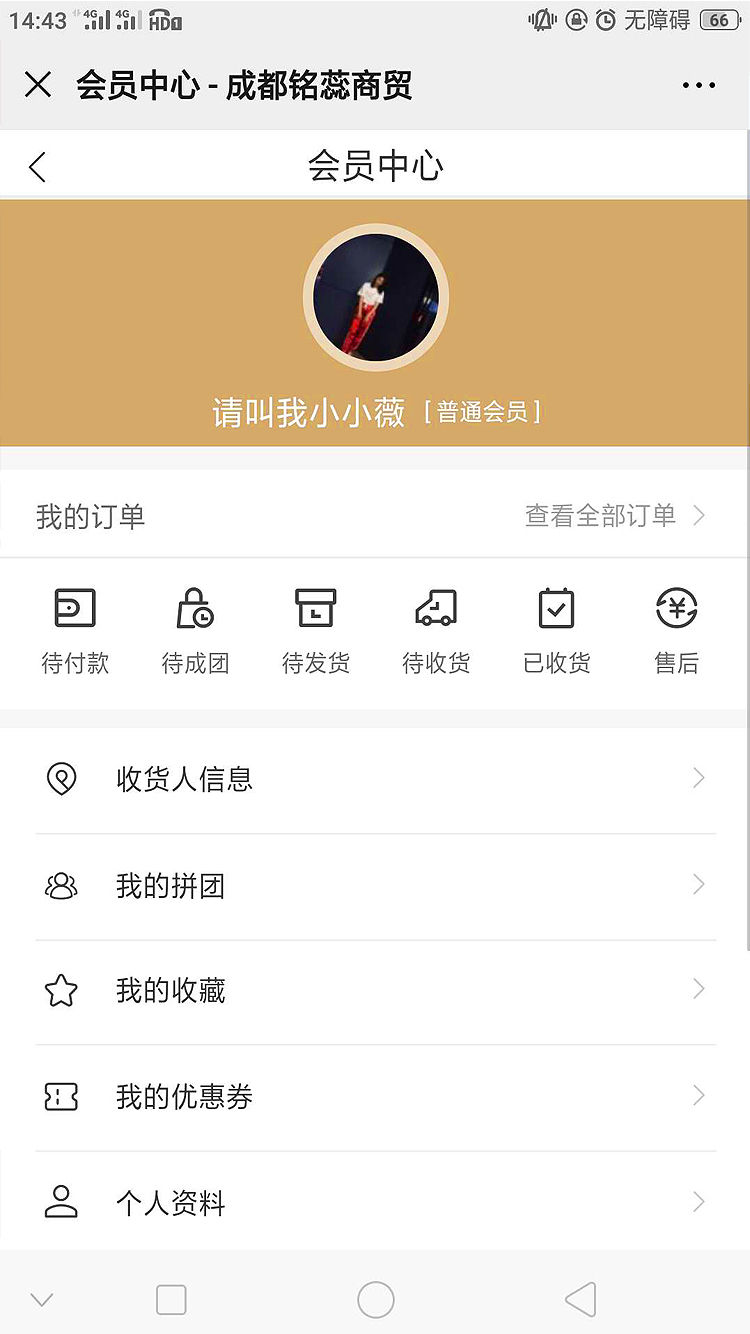Close the 会员中心 web page
Viewport: 750px width, 1334px height.
coord(38,85)
